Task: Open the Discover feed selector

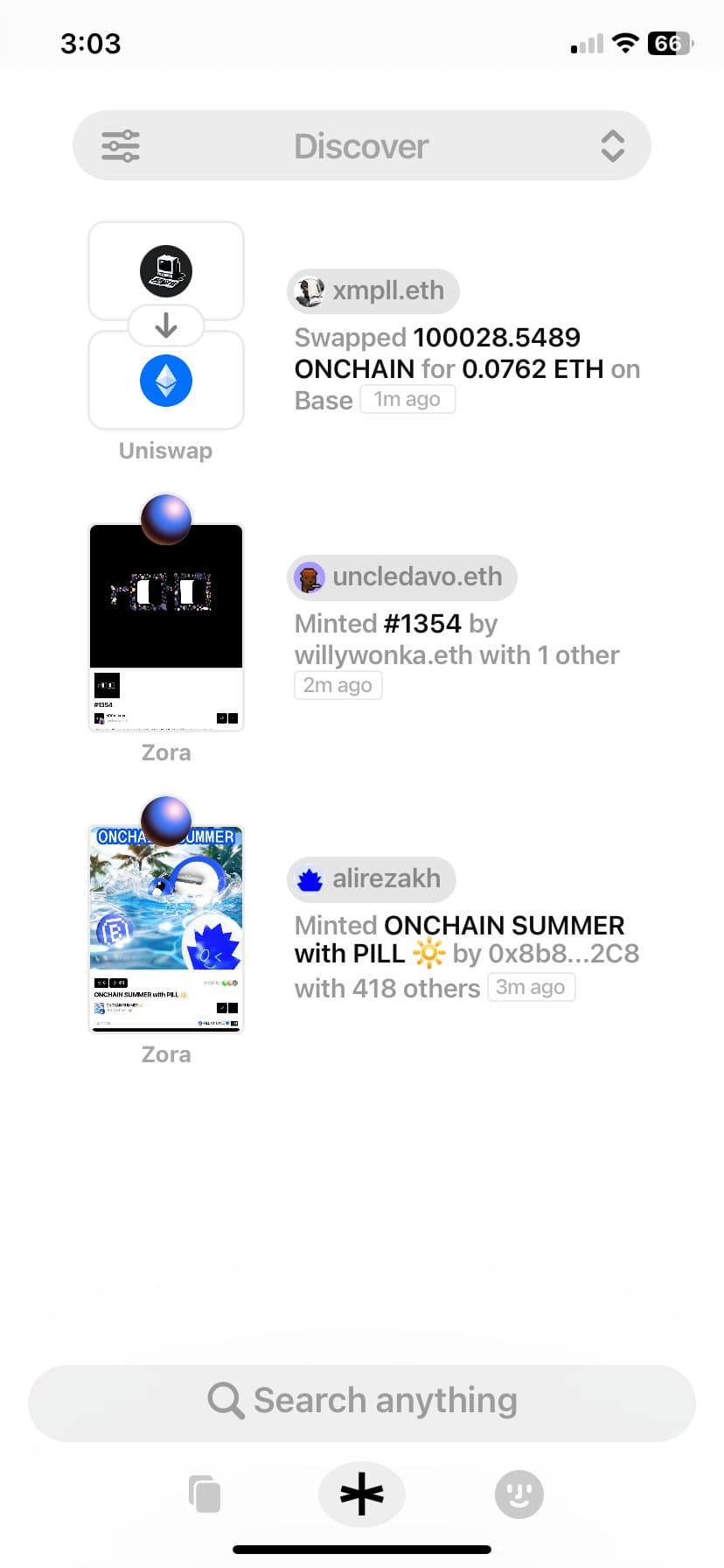Action: pyautogui.click(x=361, y=145)
